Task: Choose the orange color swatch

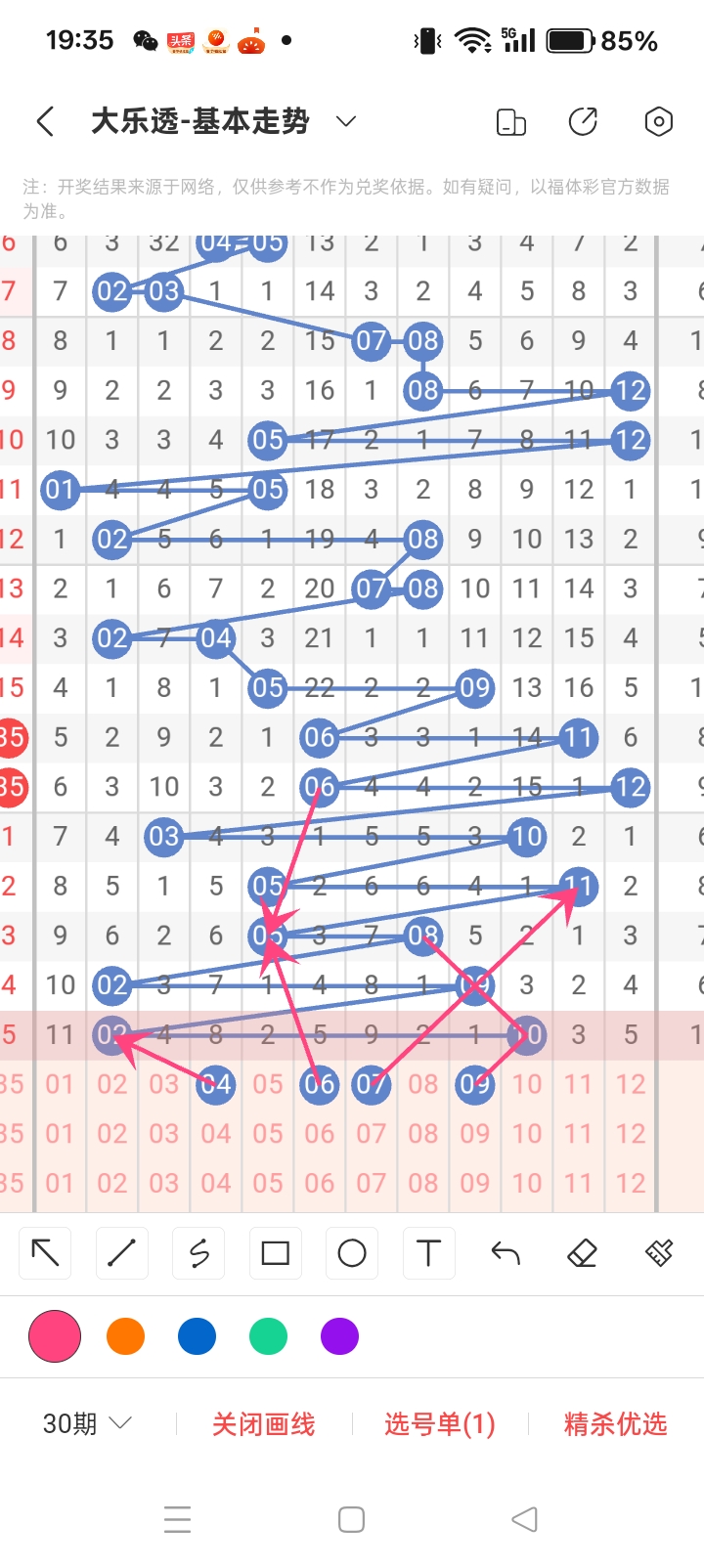Action: pyautogui.click(x=126, y=1336)
